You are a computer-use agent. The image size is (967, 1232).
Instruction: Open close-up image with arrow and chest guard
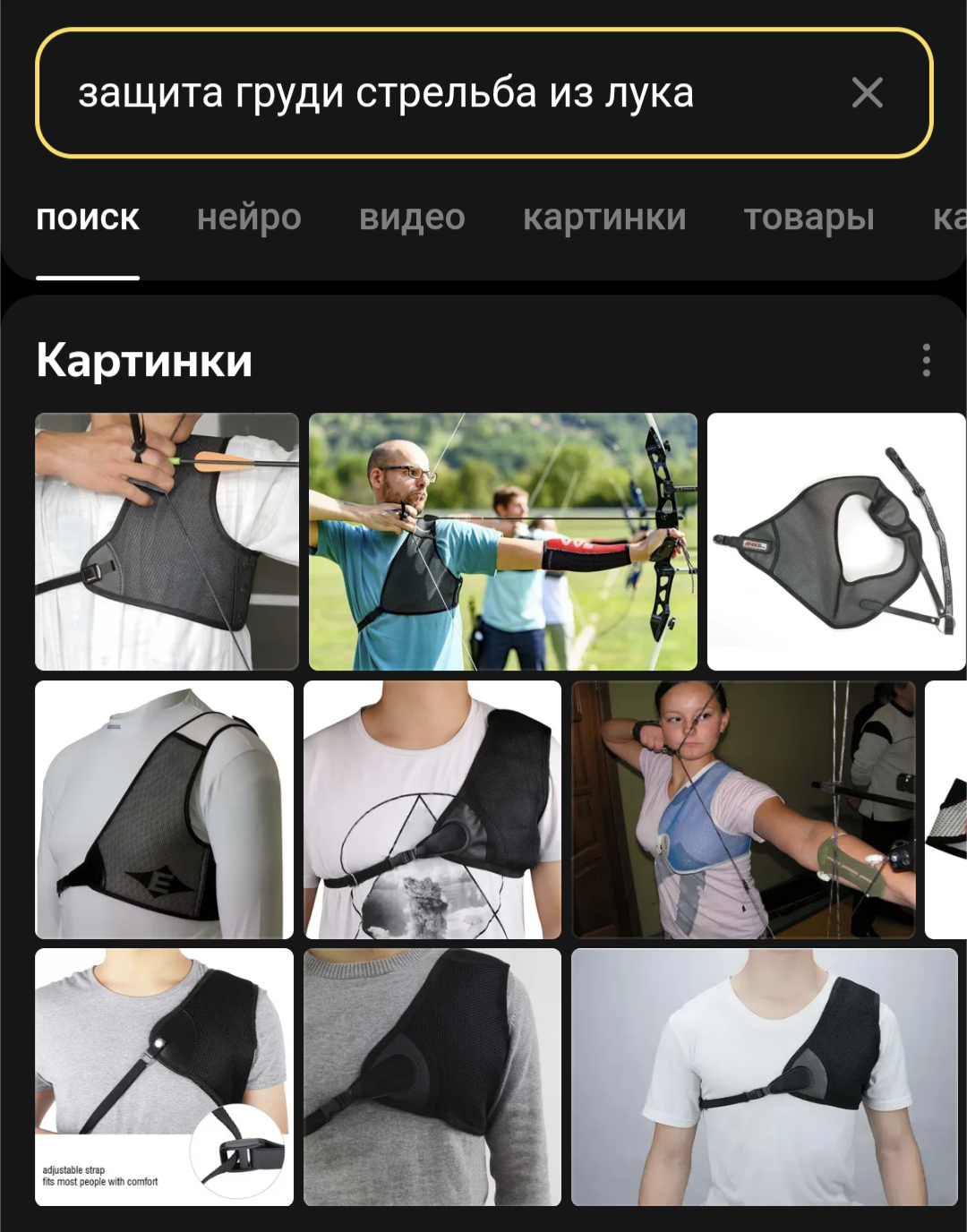[x=167, y=542]
